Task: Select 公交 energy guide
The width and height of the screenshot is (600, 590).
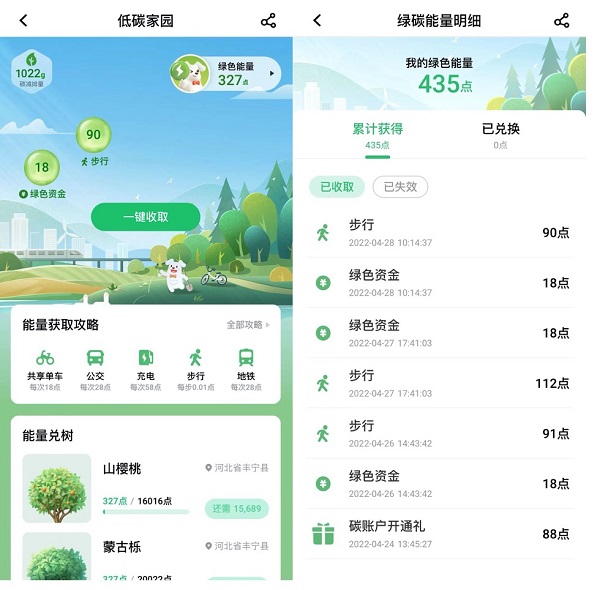Action: click(96, 366)
